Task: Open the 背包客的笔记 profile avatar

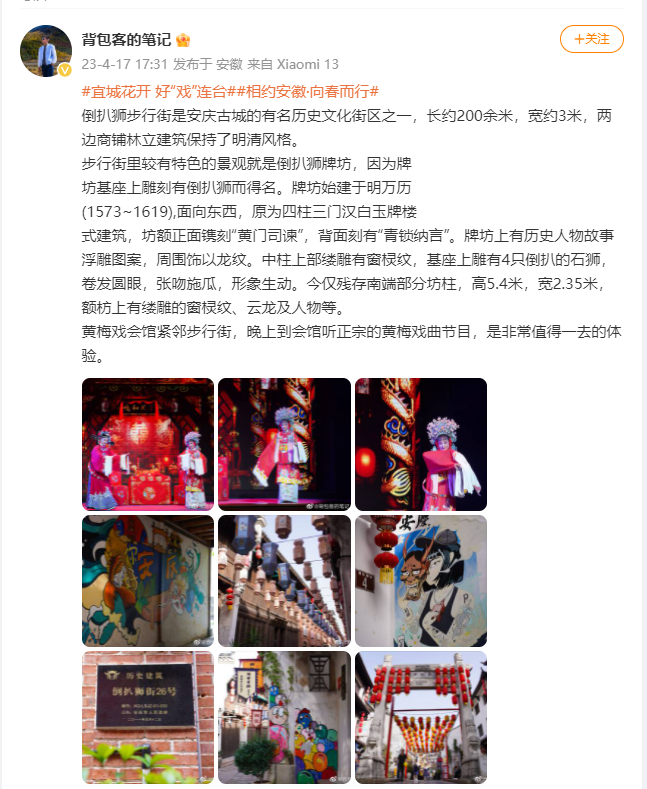Action: pos(46,52)
